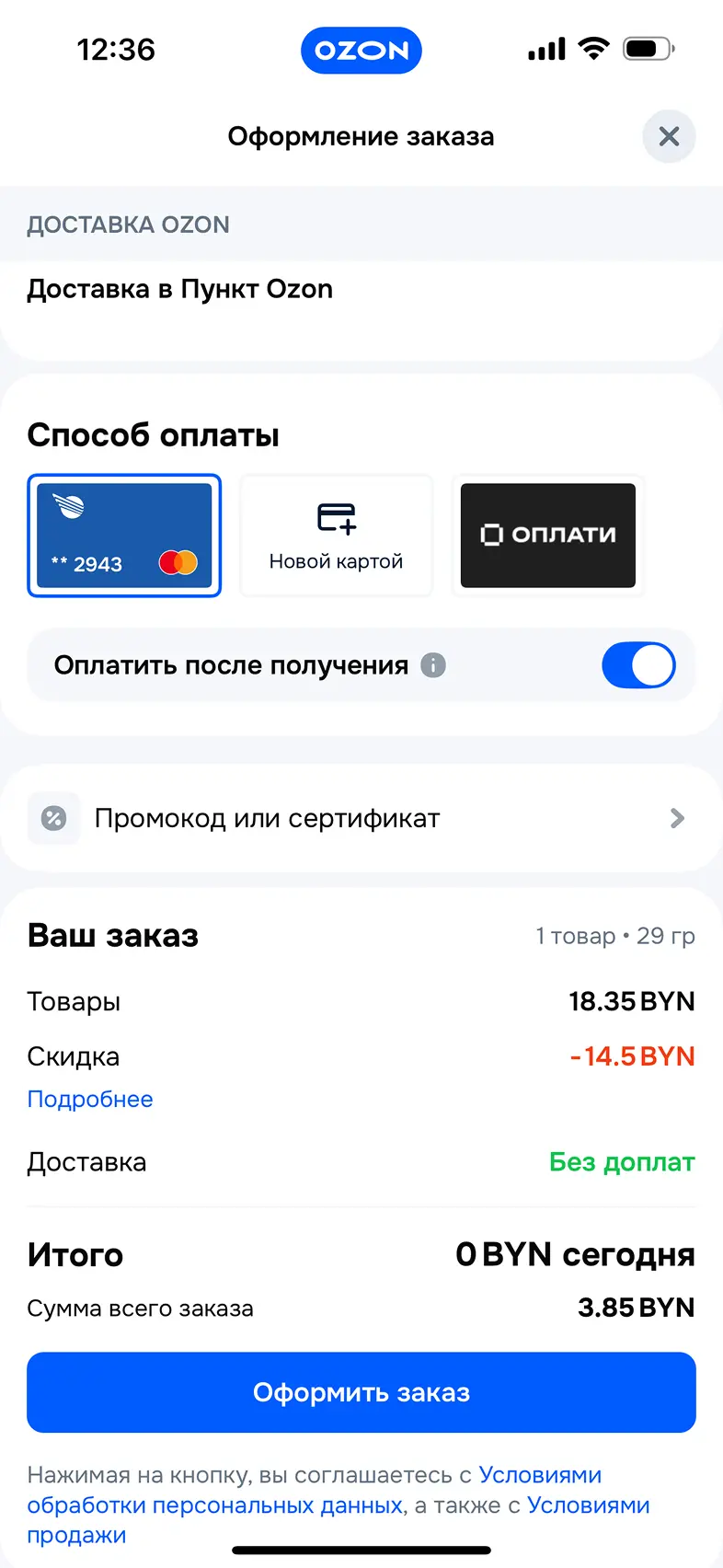
Task: Select the Оплати payment method
Action: point(548,536)
